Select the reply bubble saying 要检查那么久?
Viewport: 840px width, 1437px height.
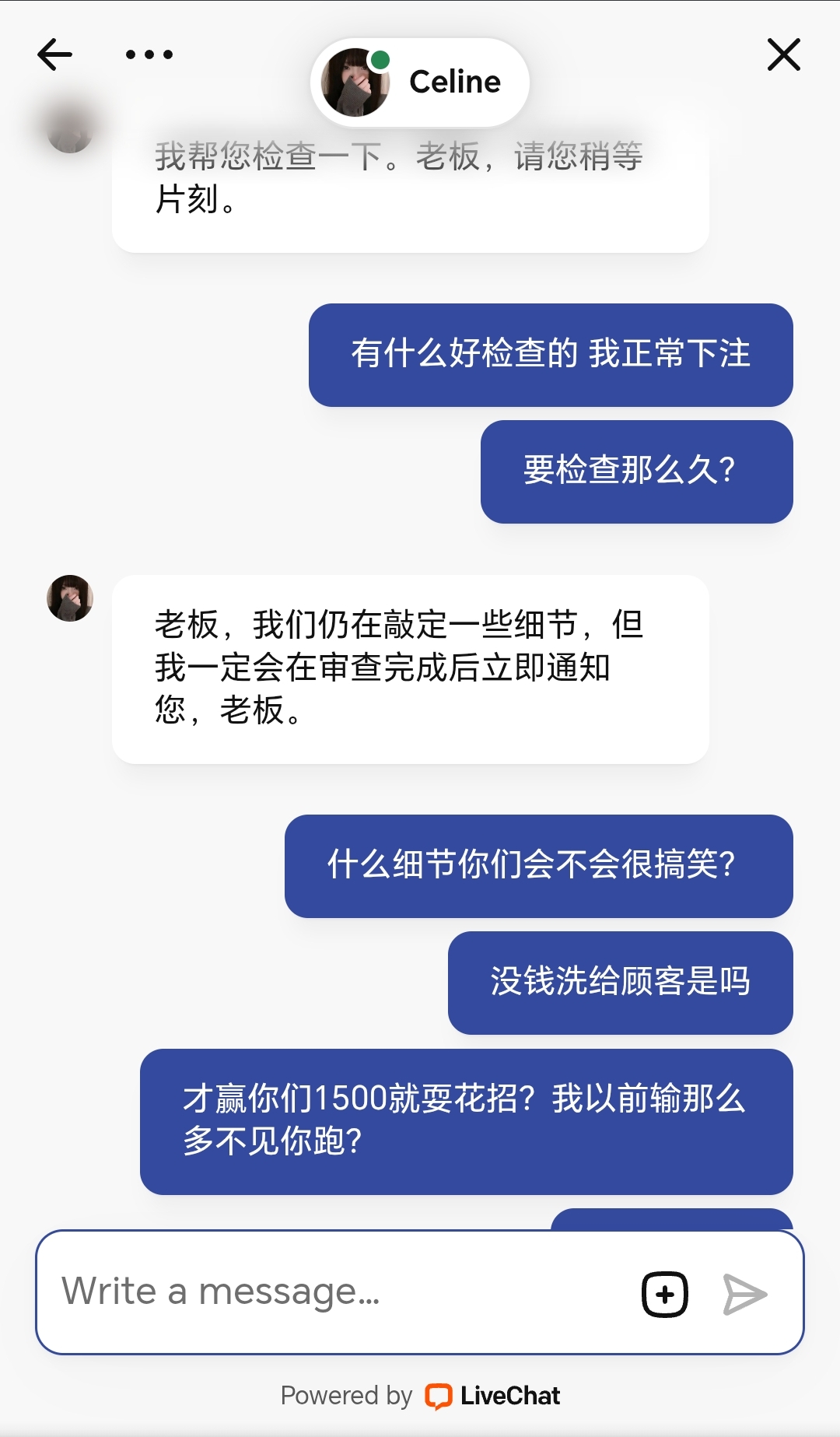click(635, 471)
